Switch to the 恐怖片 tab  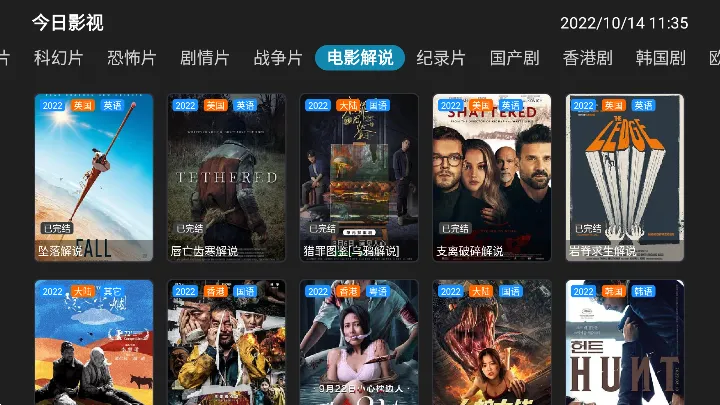(x=132, y=58)
